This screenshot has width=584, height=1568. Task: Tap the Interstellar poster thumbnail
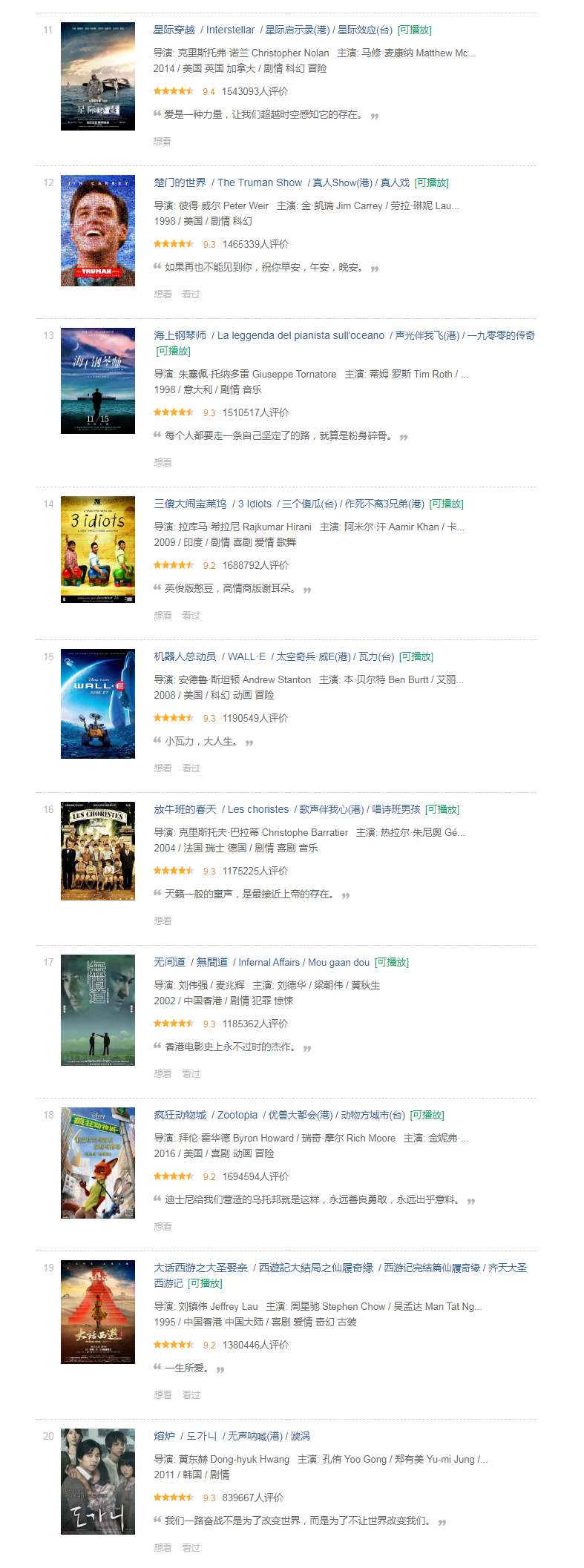[x=98, y=76]
